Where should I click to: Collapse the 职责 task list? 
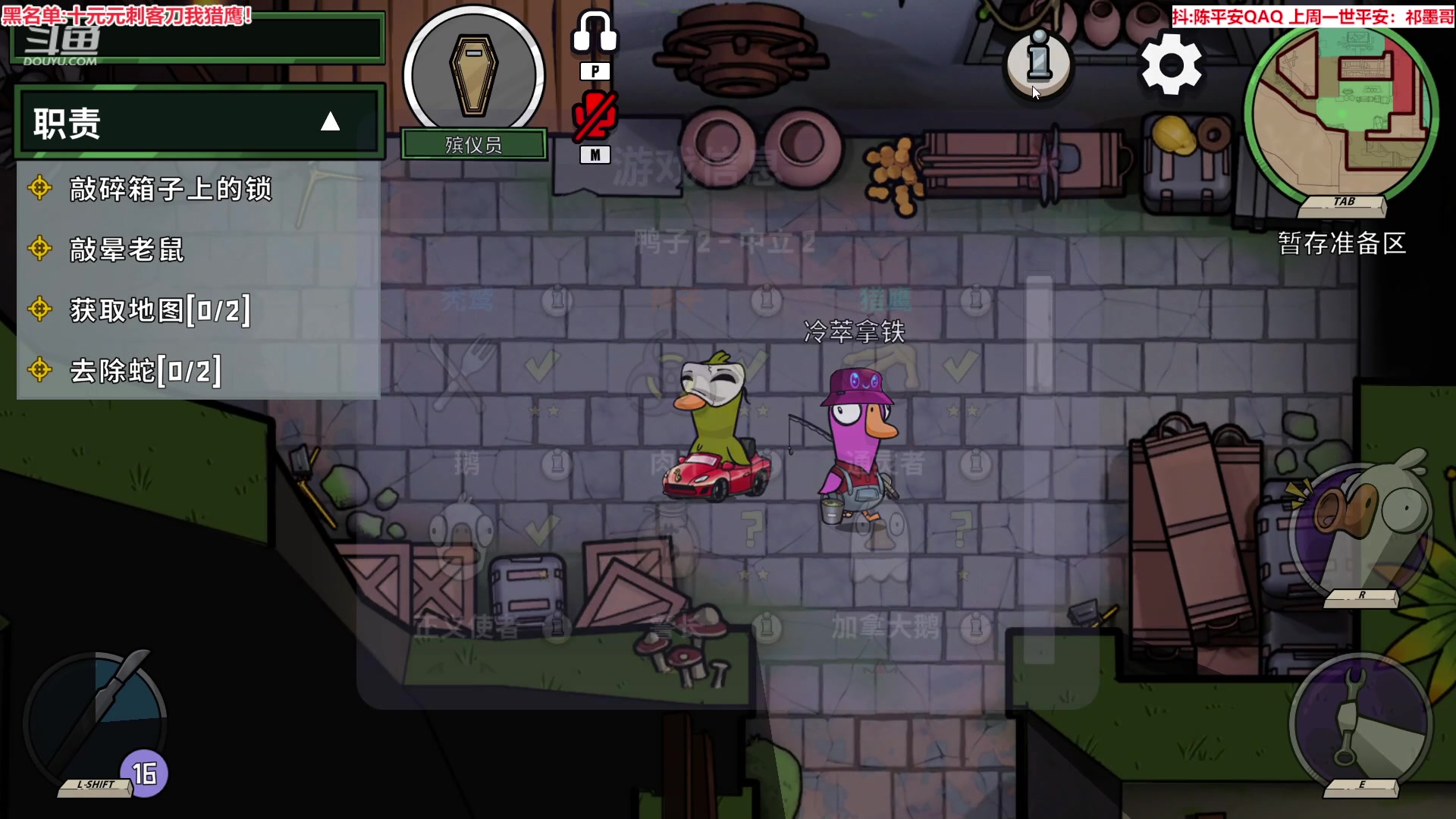coord(330,122)
